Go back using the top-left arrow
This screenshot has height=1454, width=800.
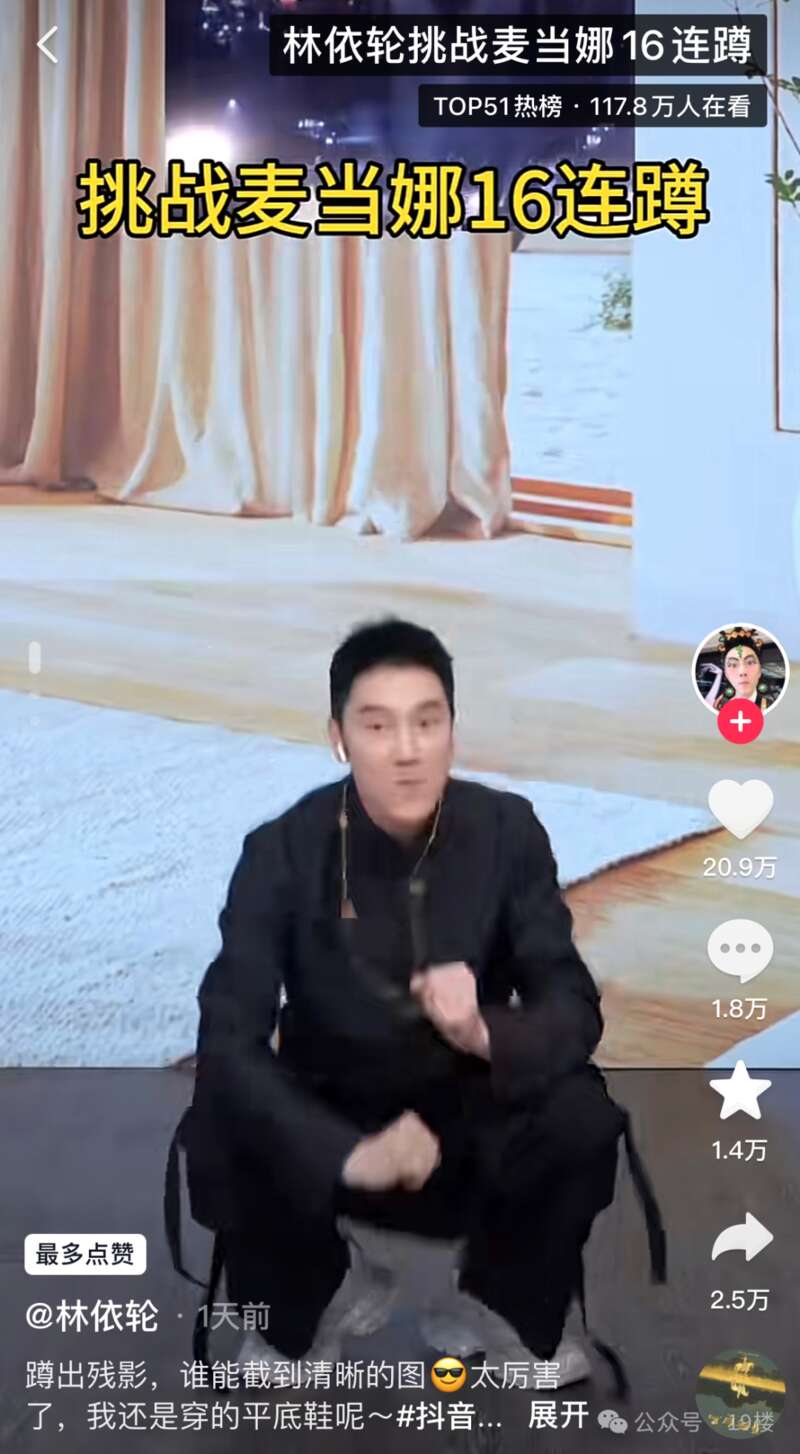(47, 45)
